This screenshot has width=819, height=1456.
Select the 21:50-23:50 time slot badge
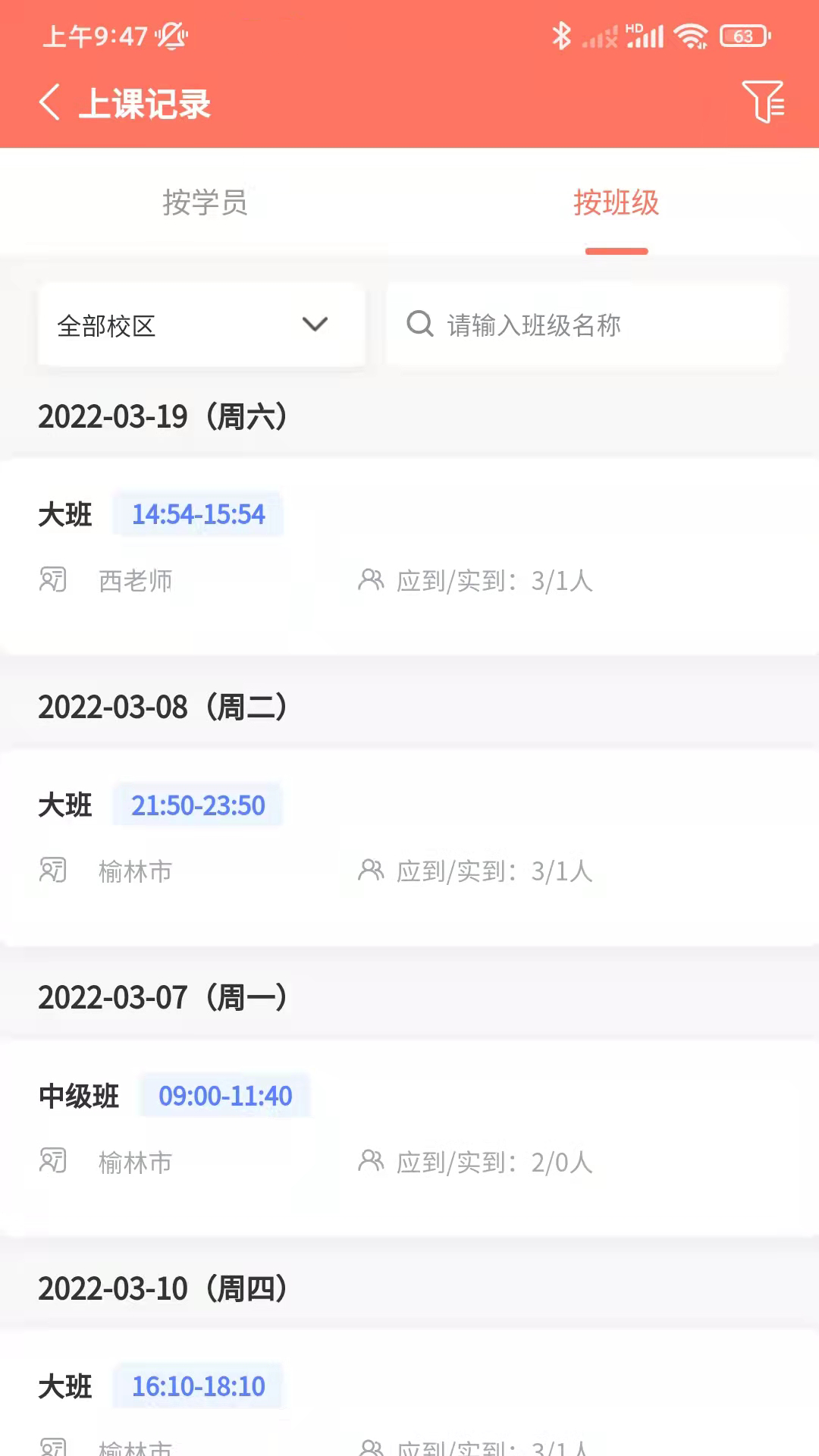point(196,805)
